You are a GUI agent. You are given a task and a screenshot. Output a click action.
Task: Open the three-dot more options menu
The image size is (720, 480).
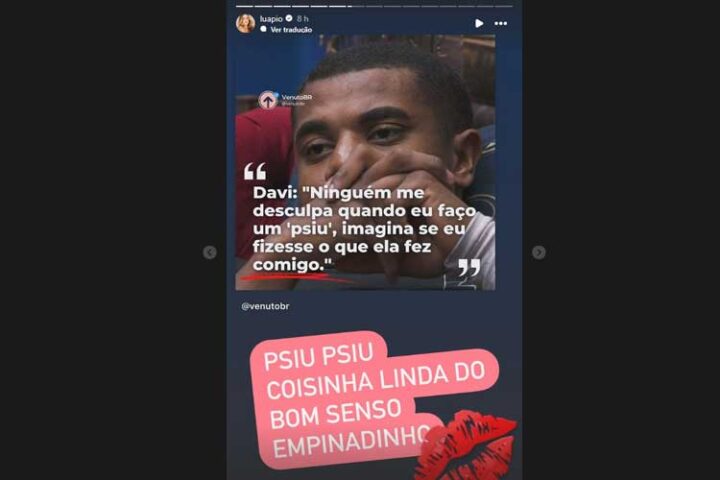[501, 23]
